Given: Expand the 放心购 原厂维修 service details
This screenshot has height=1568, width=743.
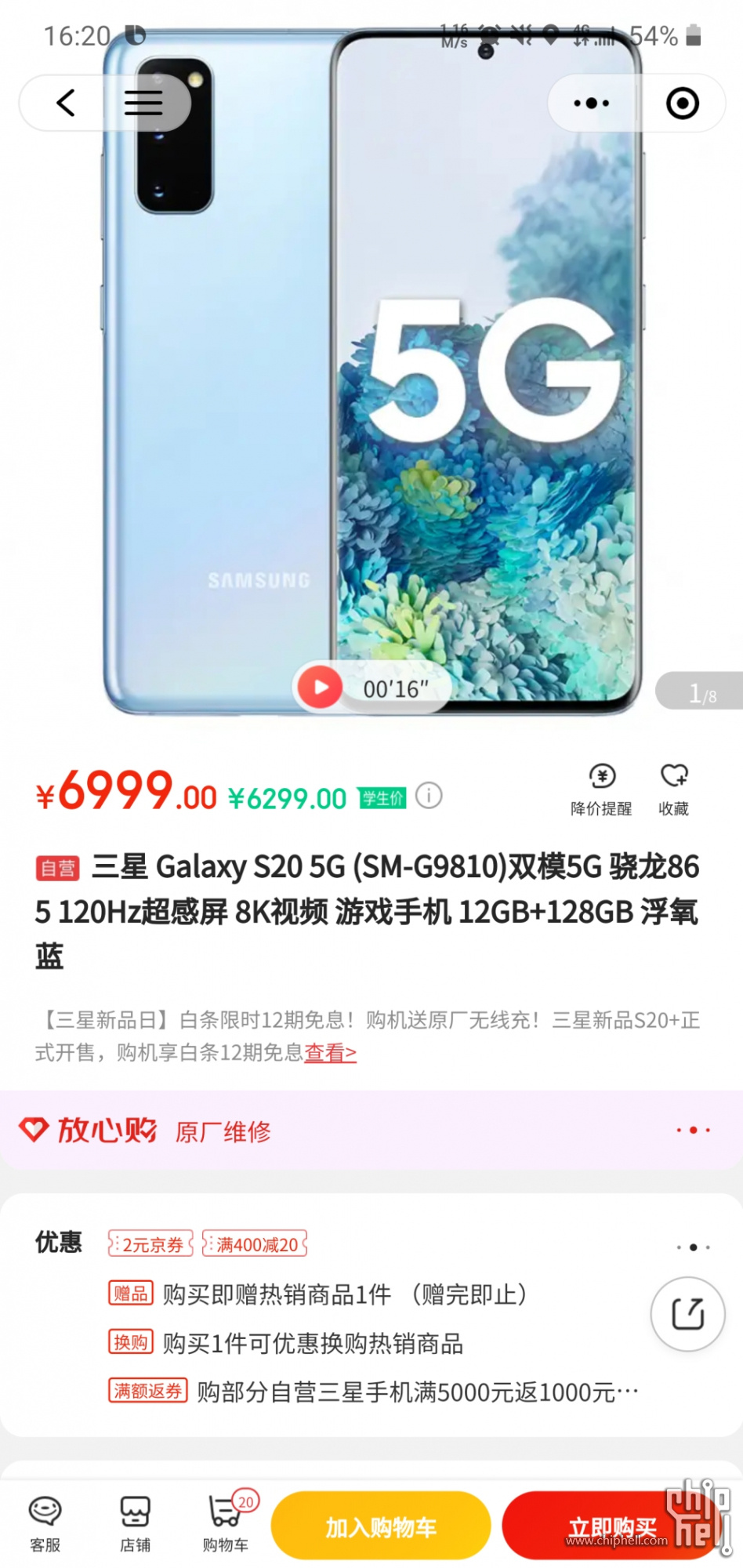Looking at the screenshot, I should tap(693, 1130).
